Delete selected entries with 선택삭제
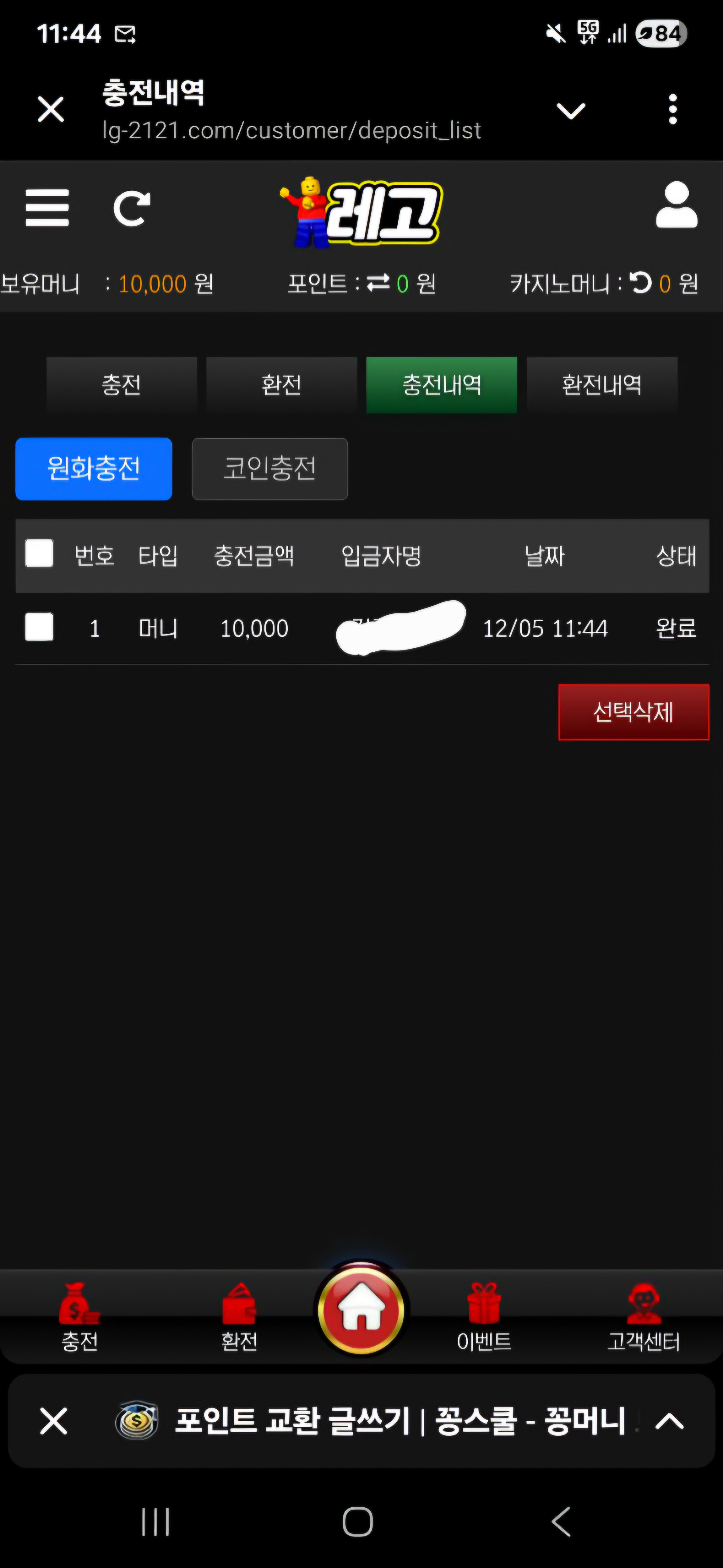The image size is (723, 1568). [634, 711]
